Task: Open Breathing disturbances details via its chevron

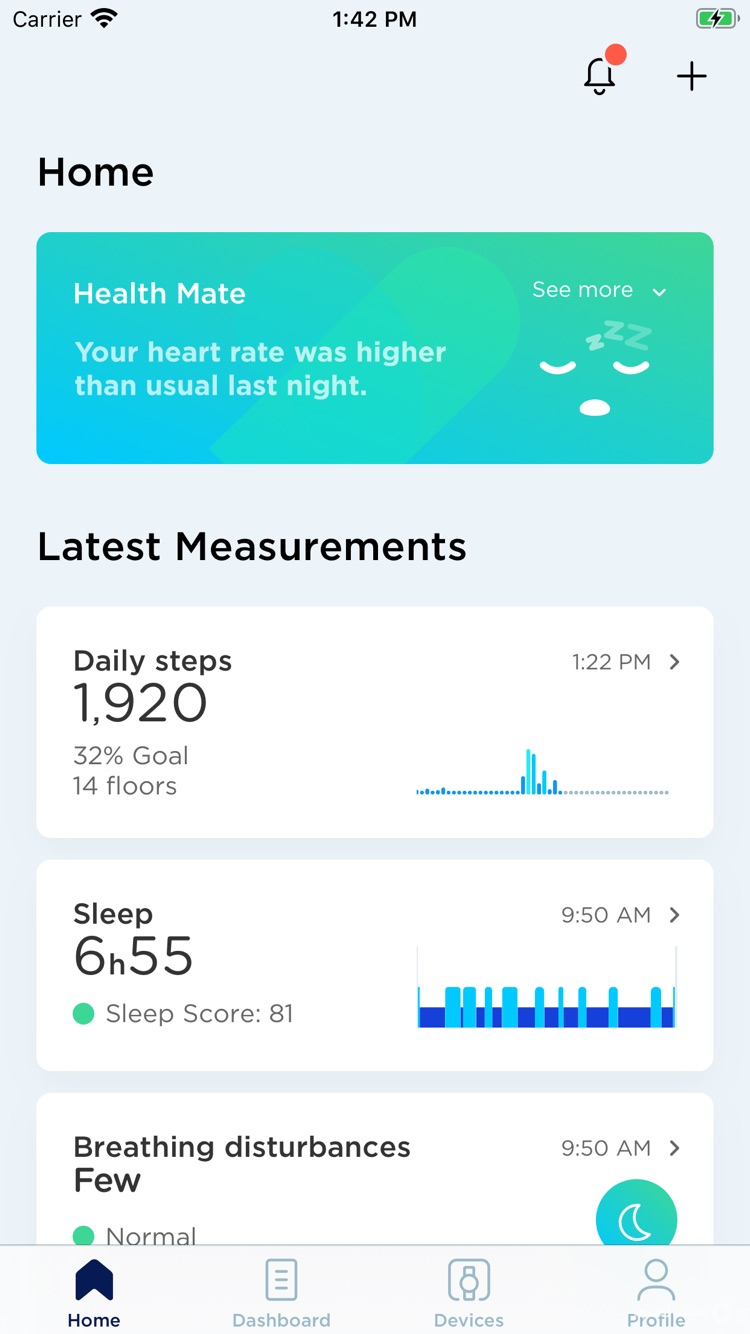Action: (674, 1148)
